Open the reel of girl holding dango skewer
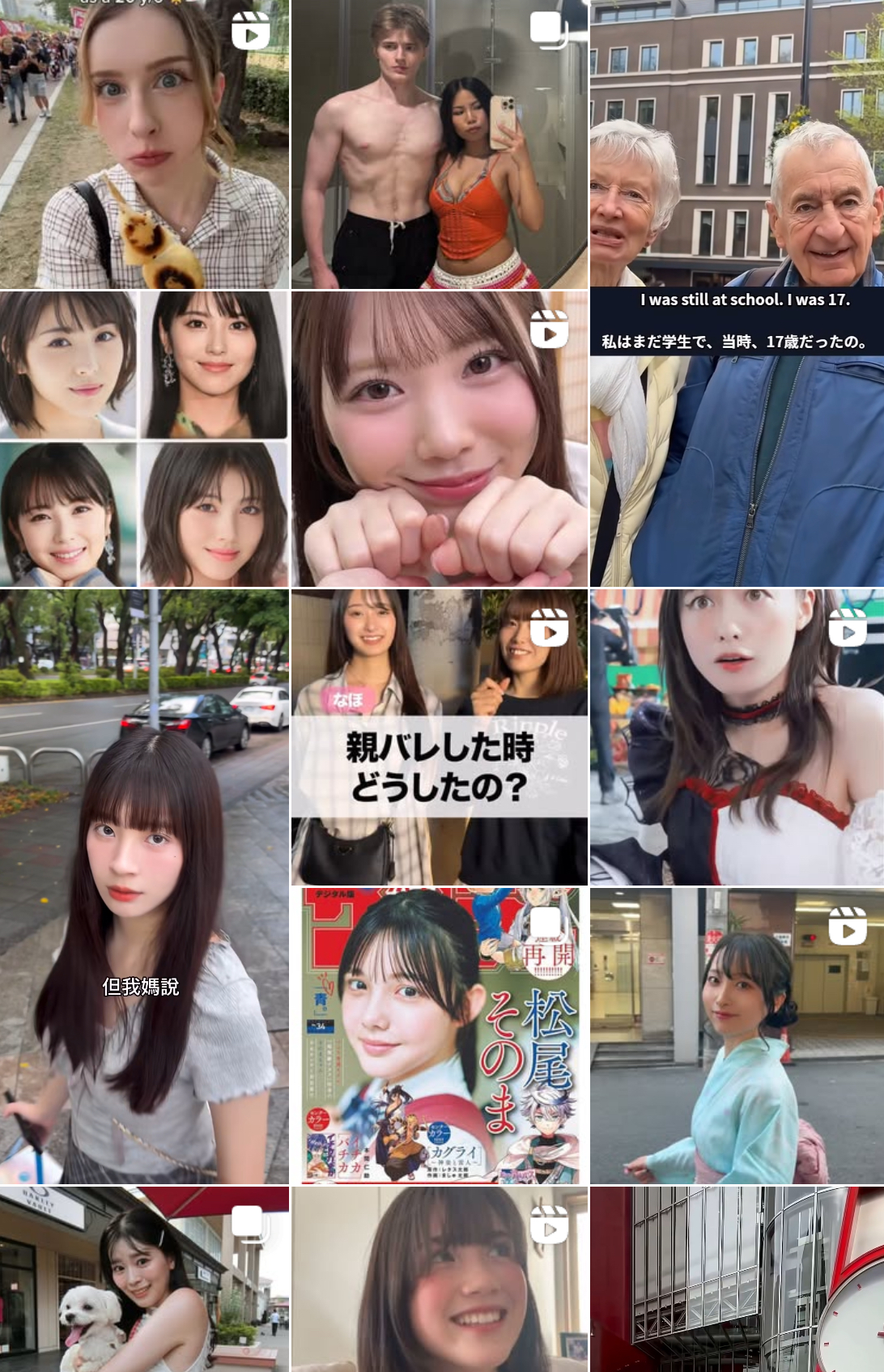The height and width of the screenshot is (1372, 884). click(x=144, y=144)
